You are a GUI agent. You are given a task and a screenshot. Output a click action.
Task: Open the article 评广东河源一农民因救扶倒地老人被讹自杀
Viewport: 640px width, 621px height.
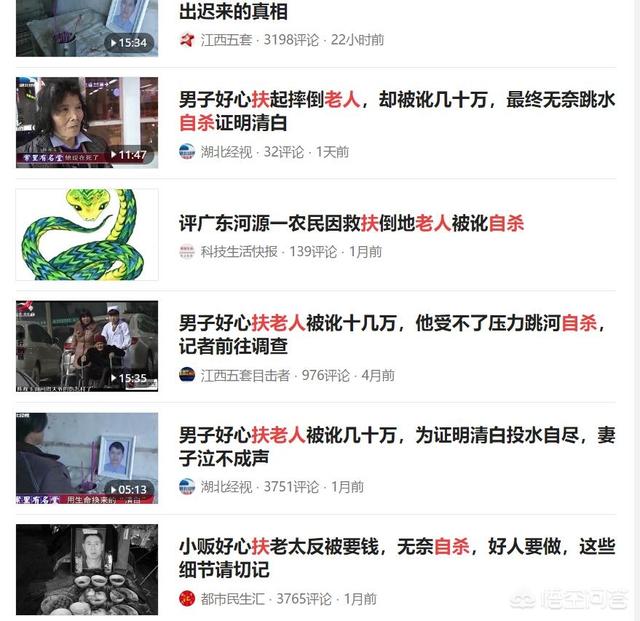point(351,223)
